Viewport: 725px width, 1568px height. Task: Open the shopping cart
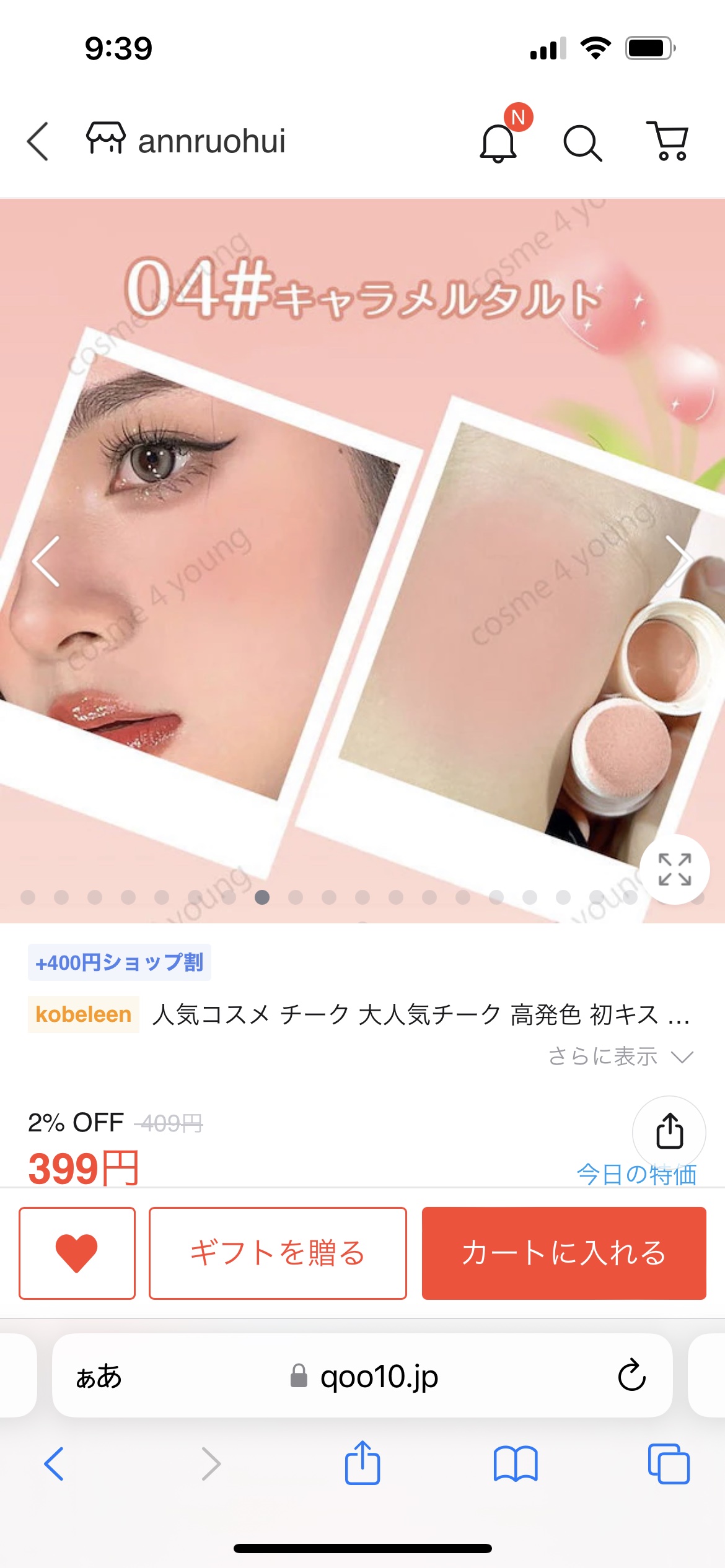(668, 141)
